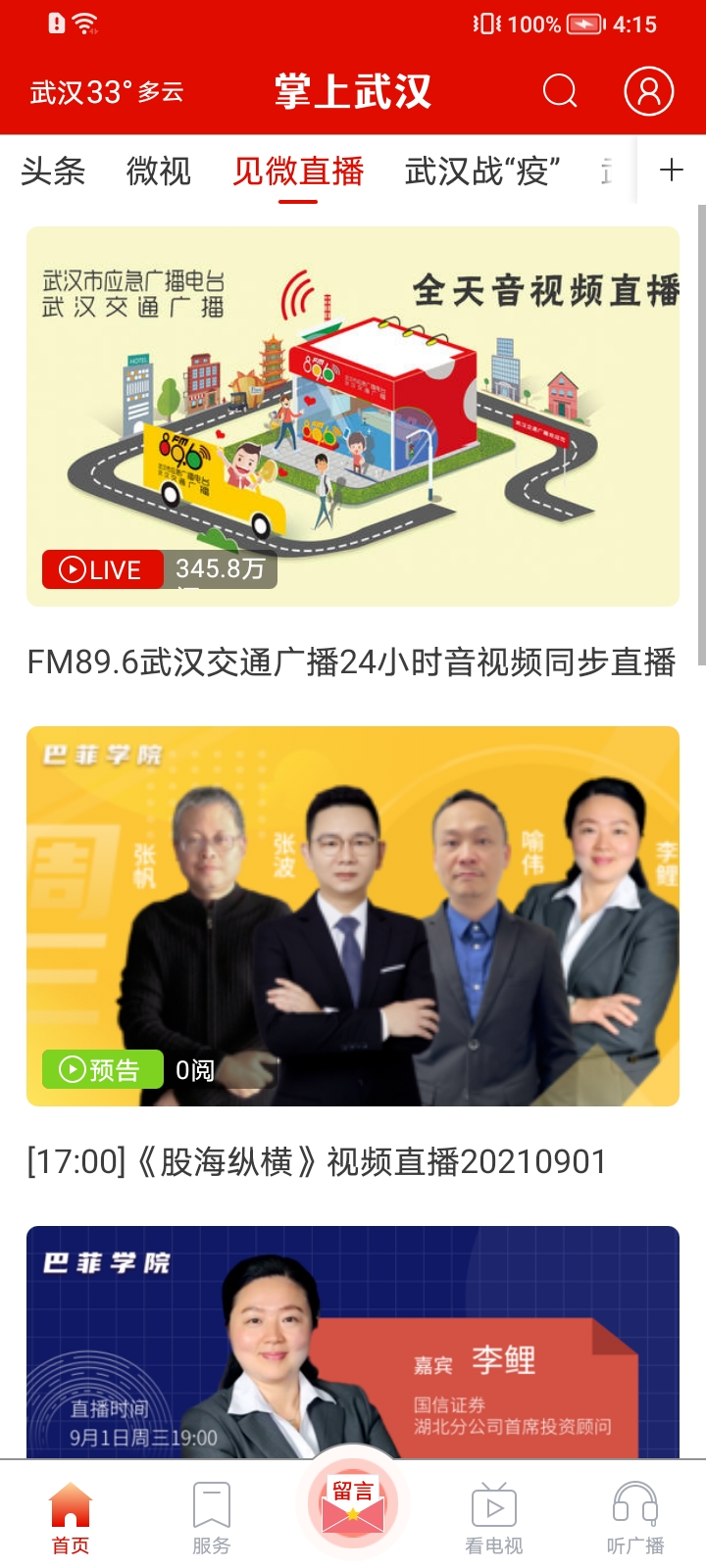
Task: Tap the 预告 preview badge on 股海纵横
Action: point(102,1069)
